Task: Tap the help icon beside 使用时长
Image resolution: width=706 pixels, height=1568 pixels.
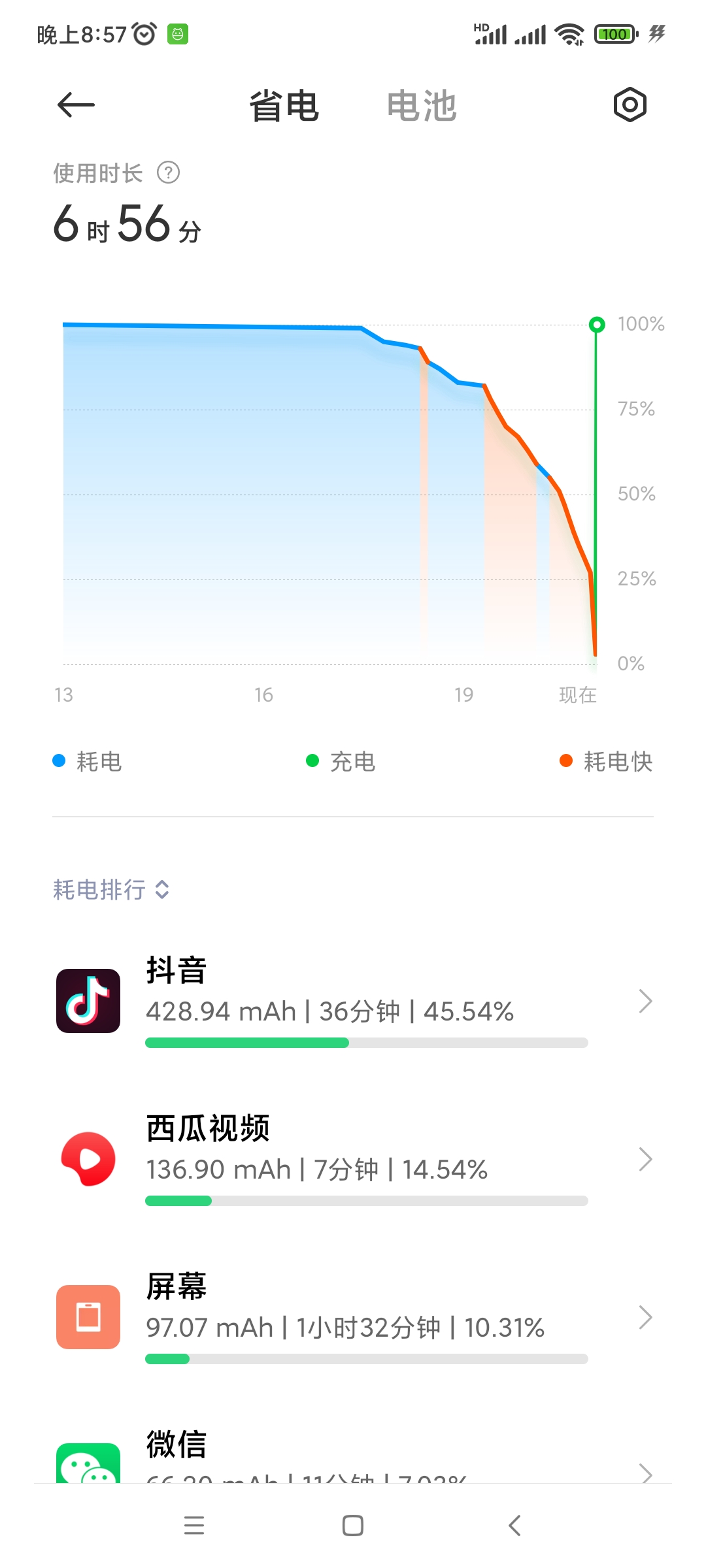Action: [169, 173]
